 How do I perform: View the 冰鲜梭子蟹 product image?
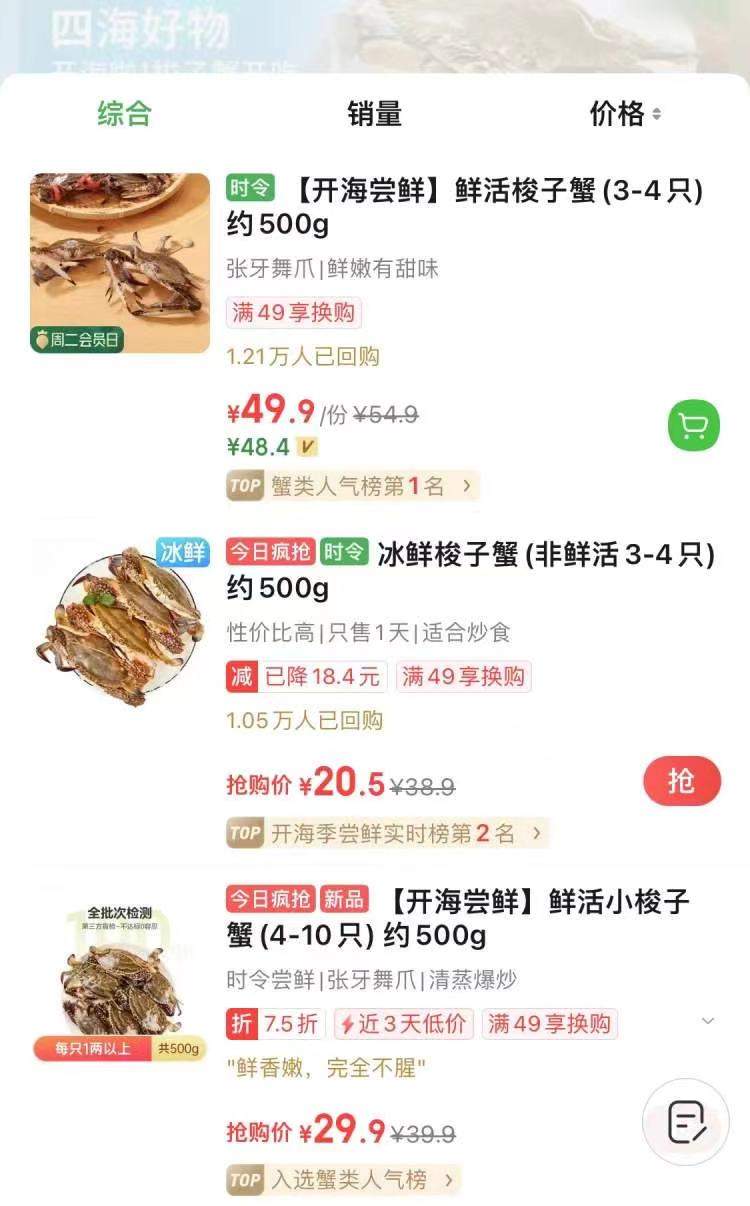click(120, 624)
